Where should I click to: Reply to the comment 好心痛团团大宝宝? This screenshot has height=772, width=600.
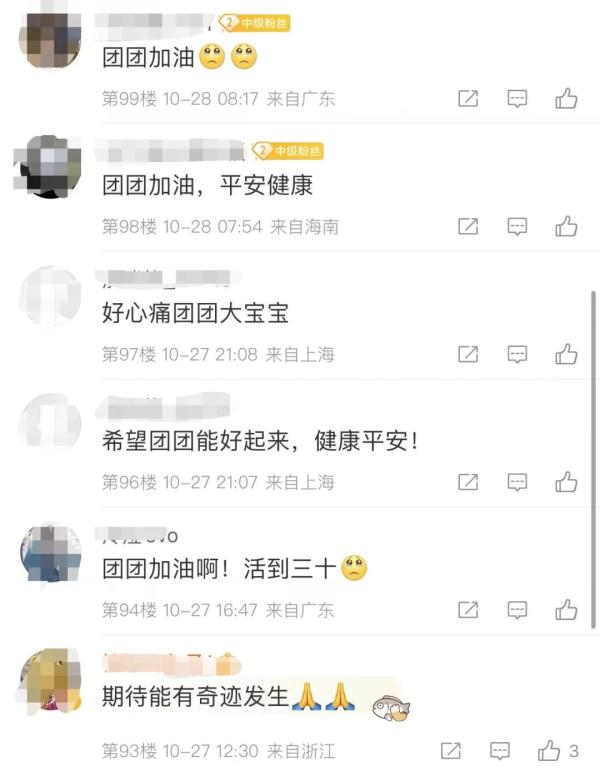[517, 354]
